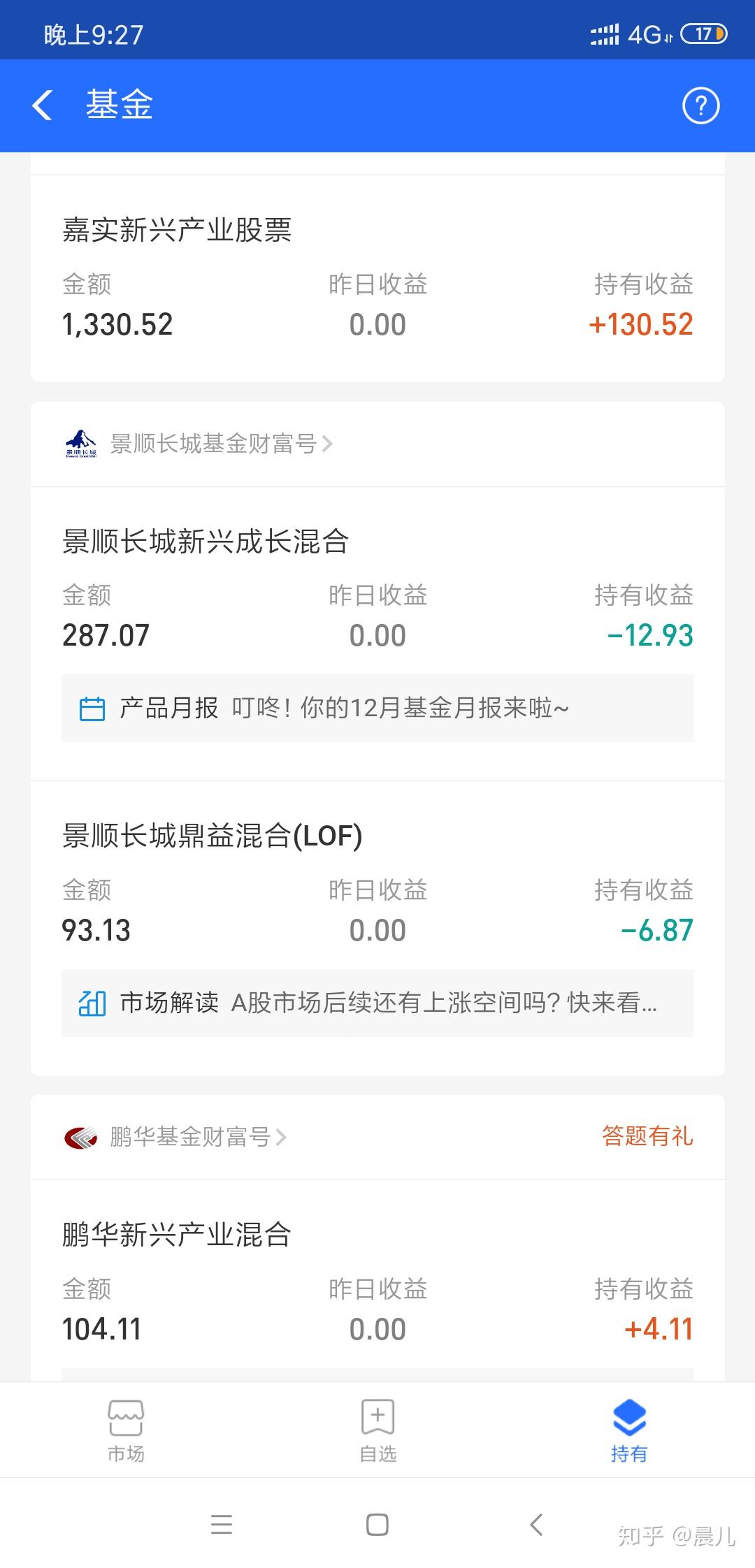Select the 持有 holdings tab

[x=629, y=1430]
